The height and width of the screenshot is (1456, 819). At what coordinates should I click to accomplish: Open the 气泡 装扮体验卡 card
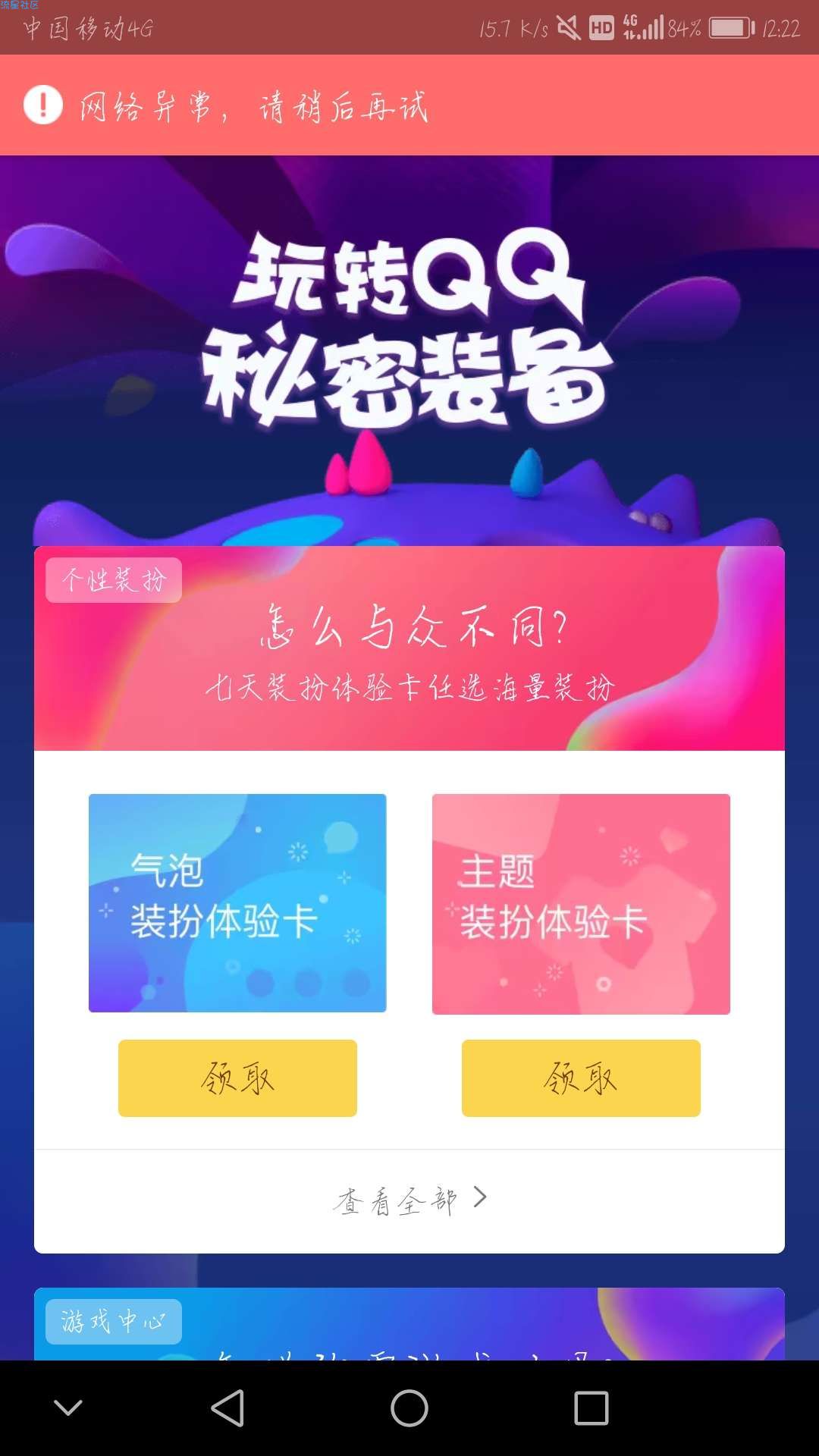tap(237, 902)
